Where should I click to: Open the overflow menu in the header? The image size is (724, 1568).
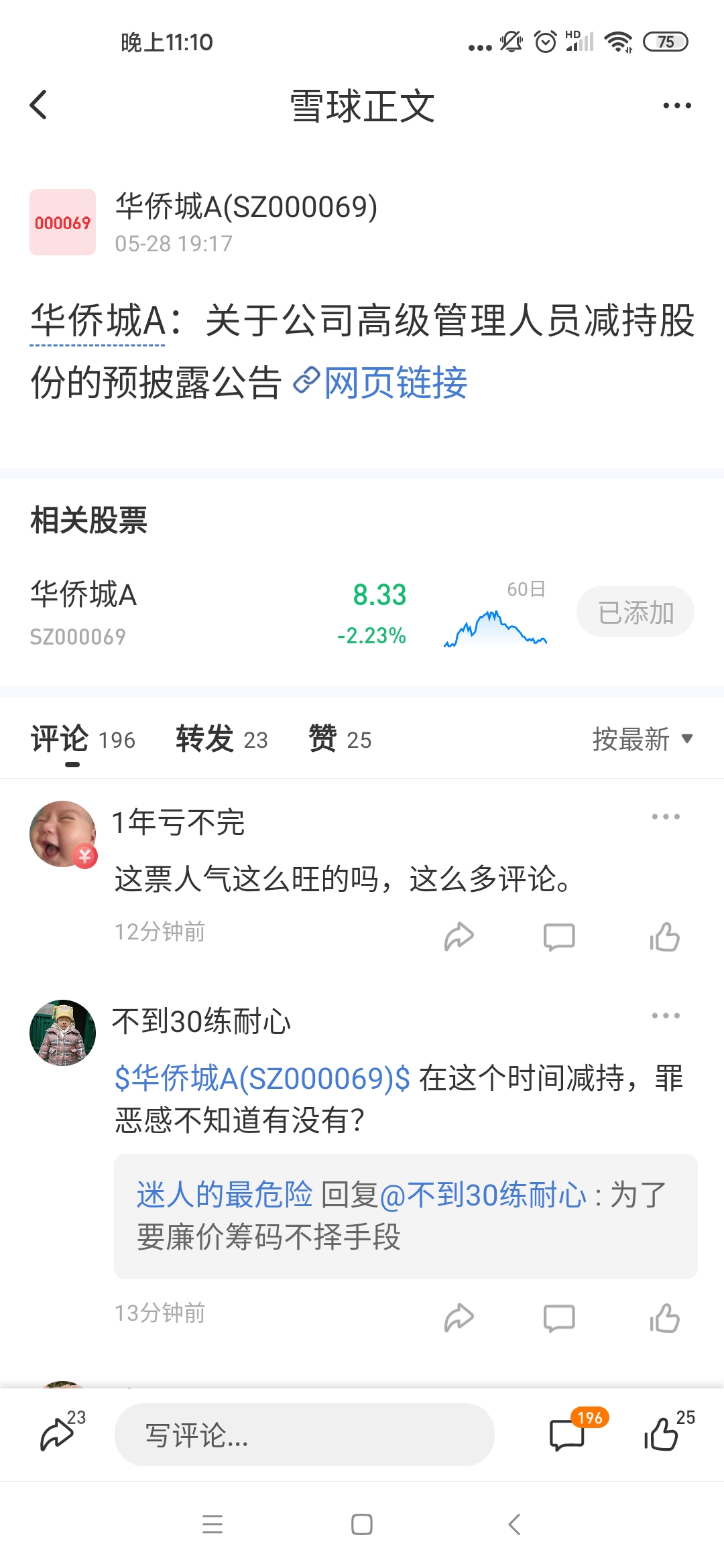point(677,106)
